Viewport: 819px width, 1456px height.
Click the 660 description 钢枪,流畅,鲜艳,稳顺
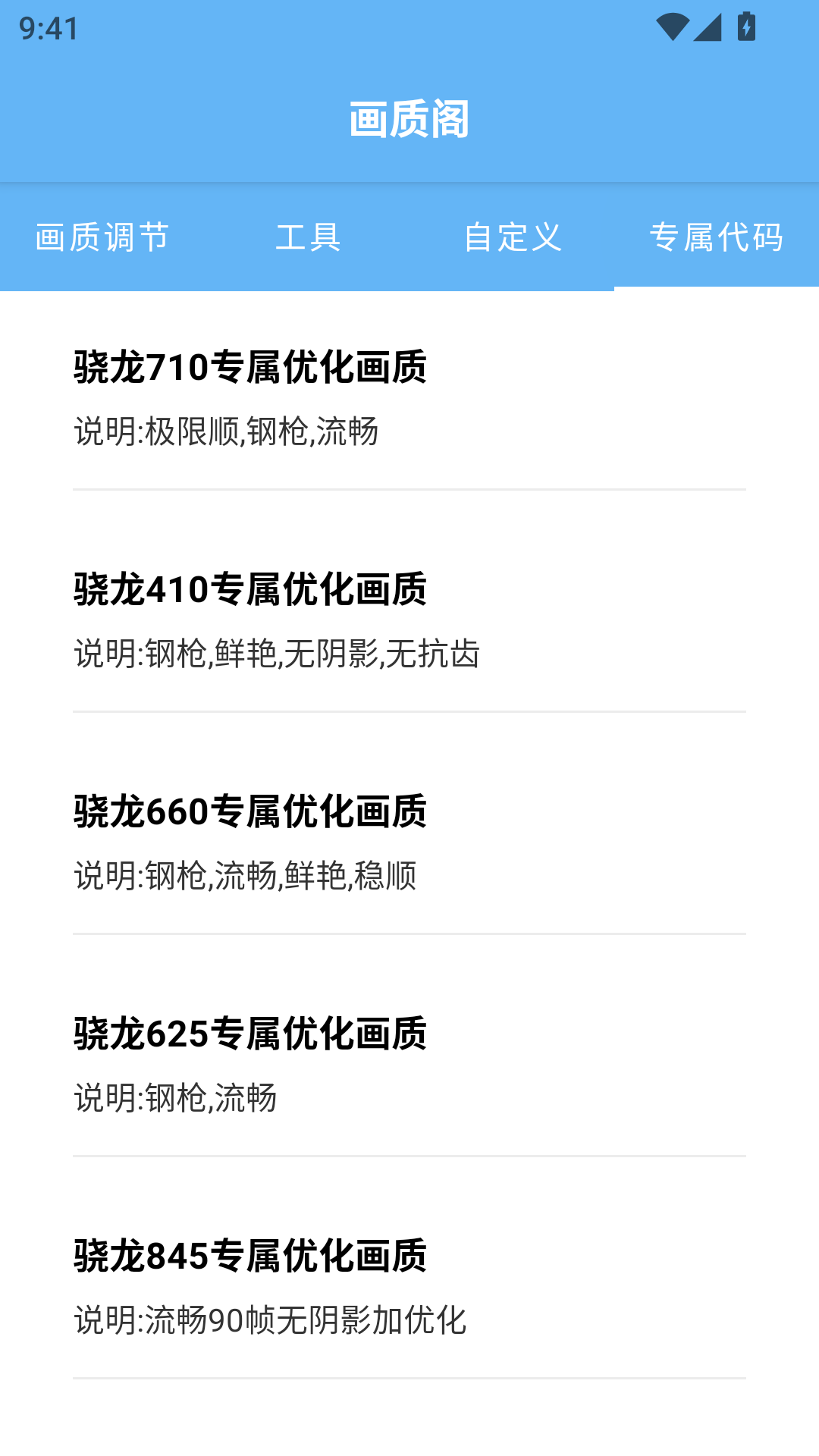click(245, 875)
